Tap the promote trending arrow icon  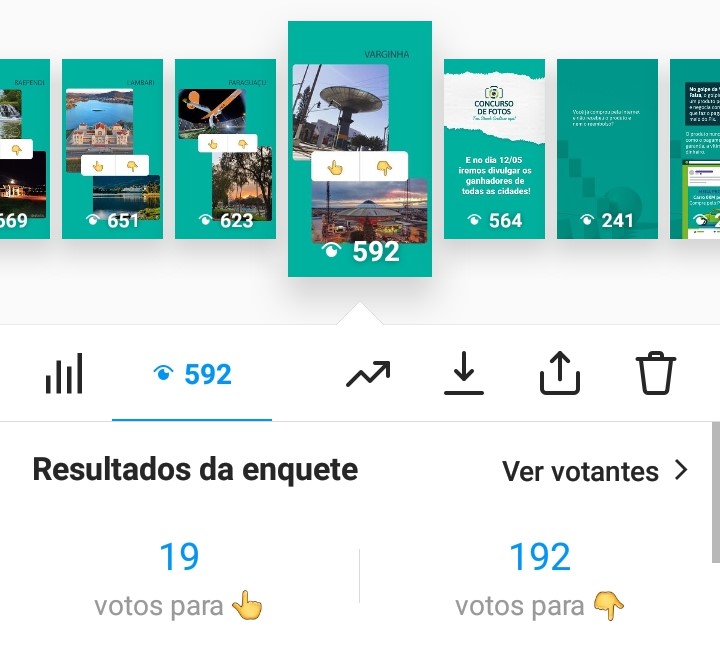pos(368,375)
